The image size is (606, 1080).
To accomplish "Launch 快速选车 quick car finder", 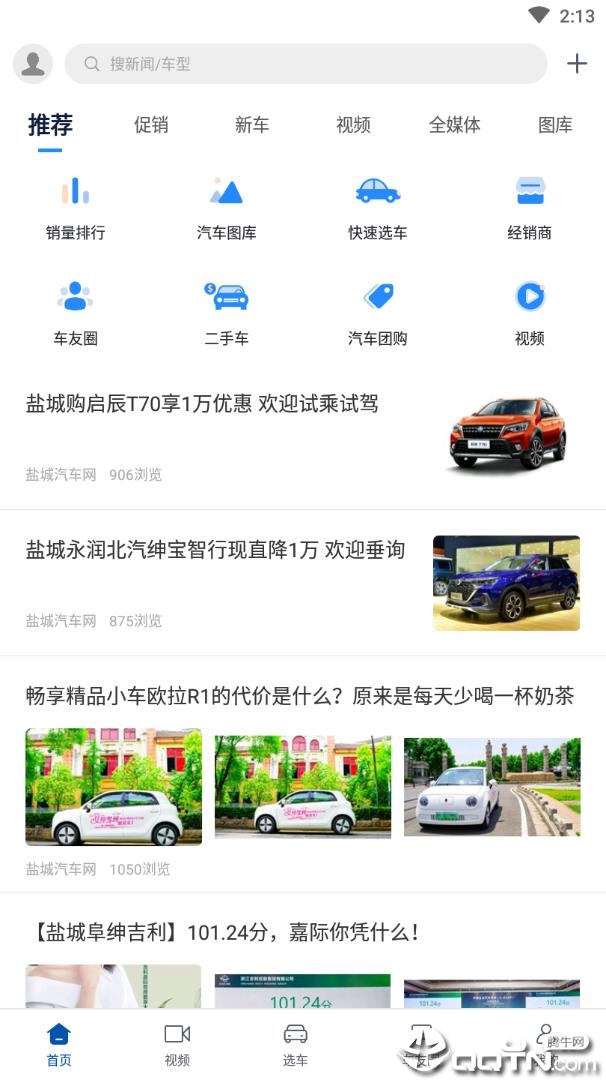I will [x=377, y=207].
